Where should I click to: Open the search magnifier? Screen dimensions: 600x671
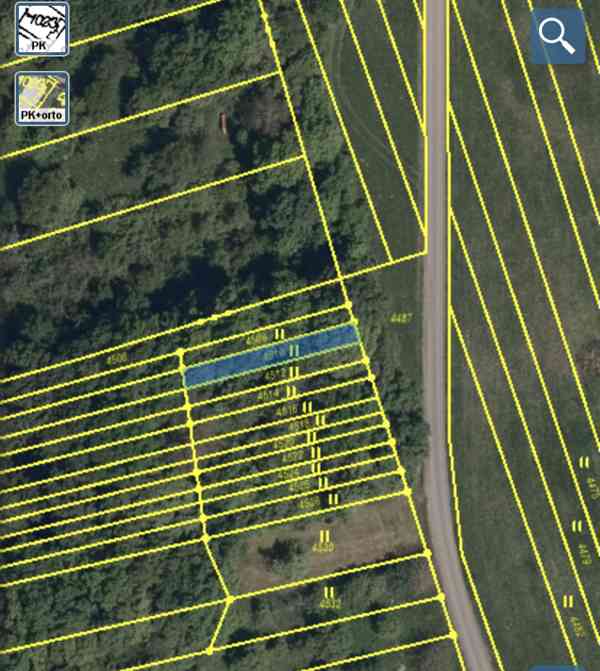557,36
